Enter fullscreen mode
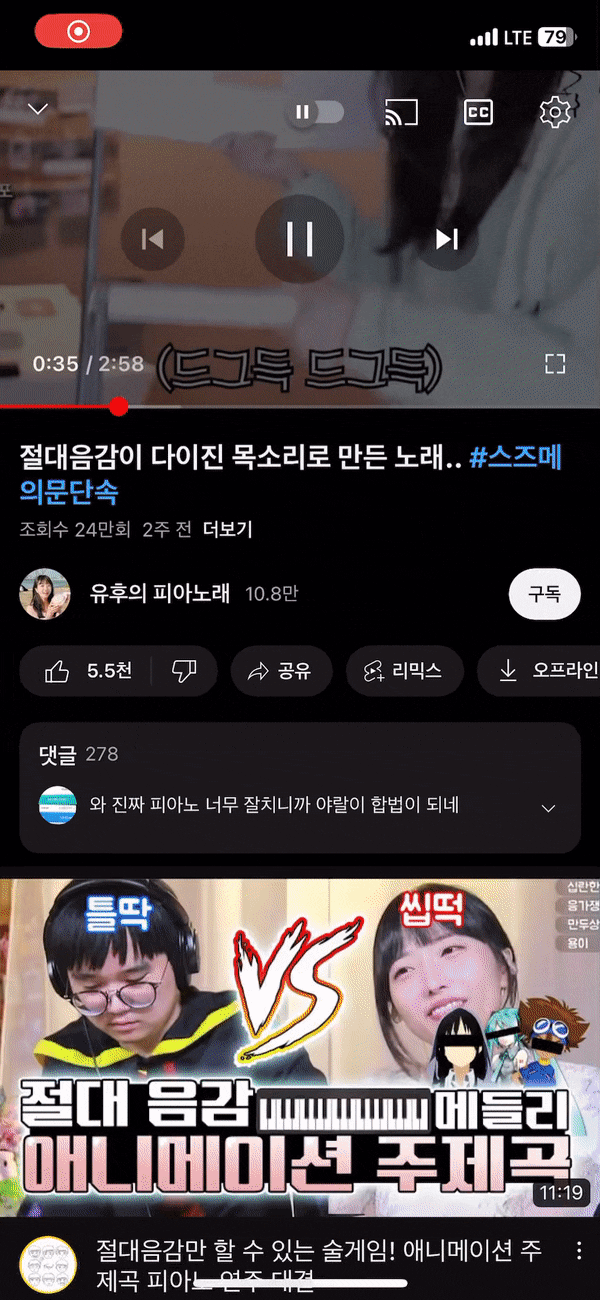This screenshot has height=1300, width=600. [555, 363]
